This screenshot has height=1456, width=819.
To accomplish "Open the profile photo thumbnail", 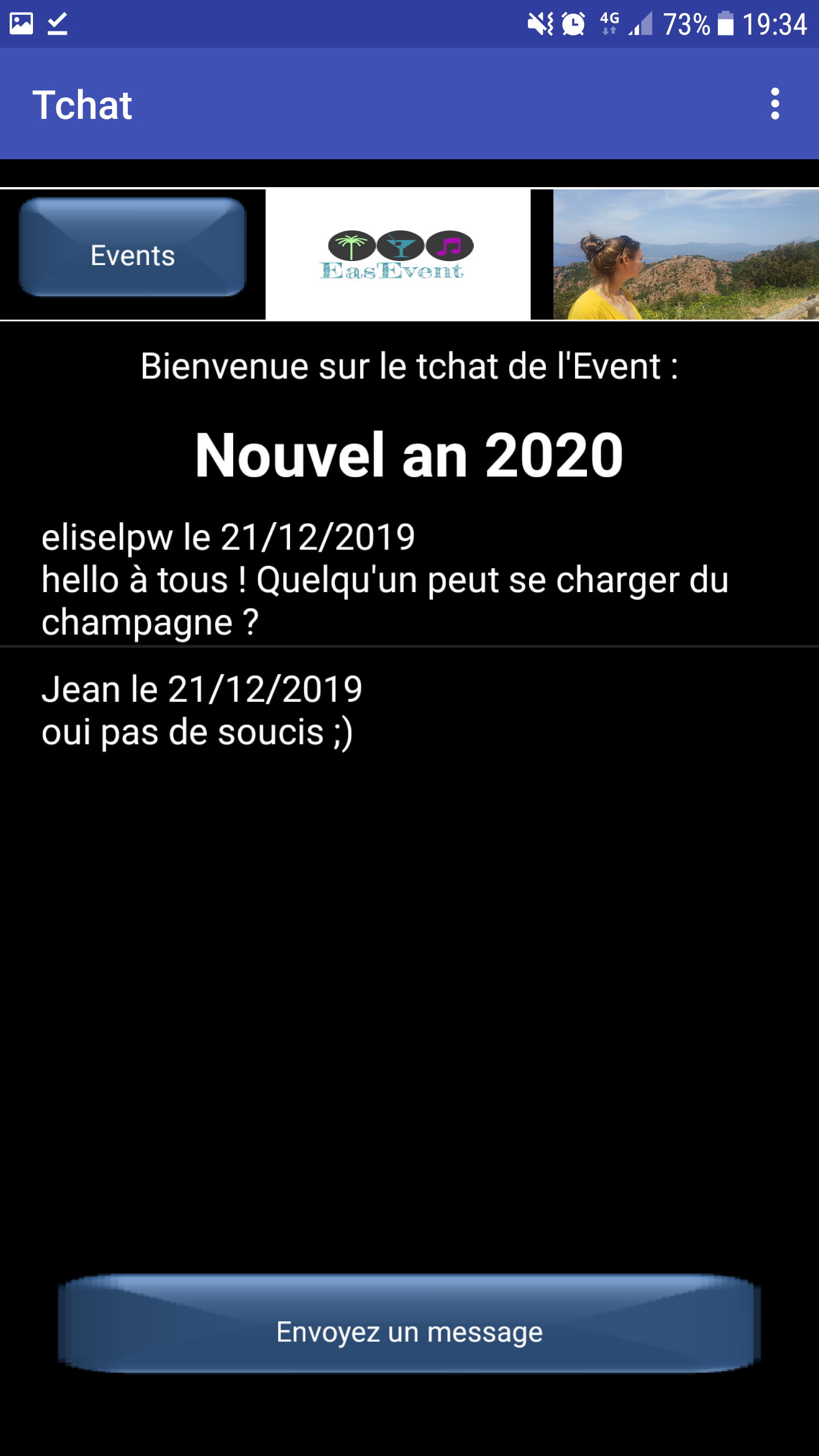I will tap(686, 254).
